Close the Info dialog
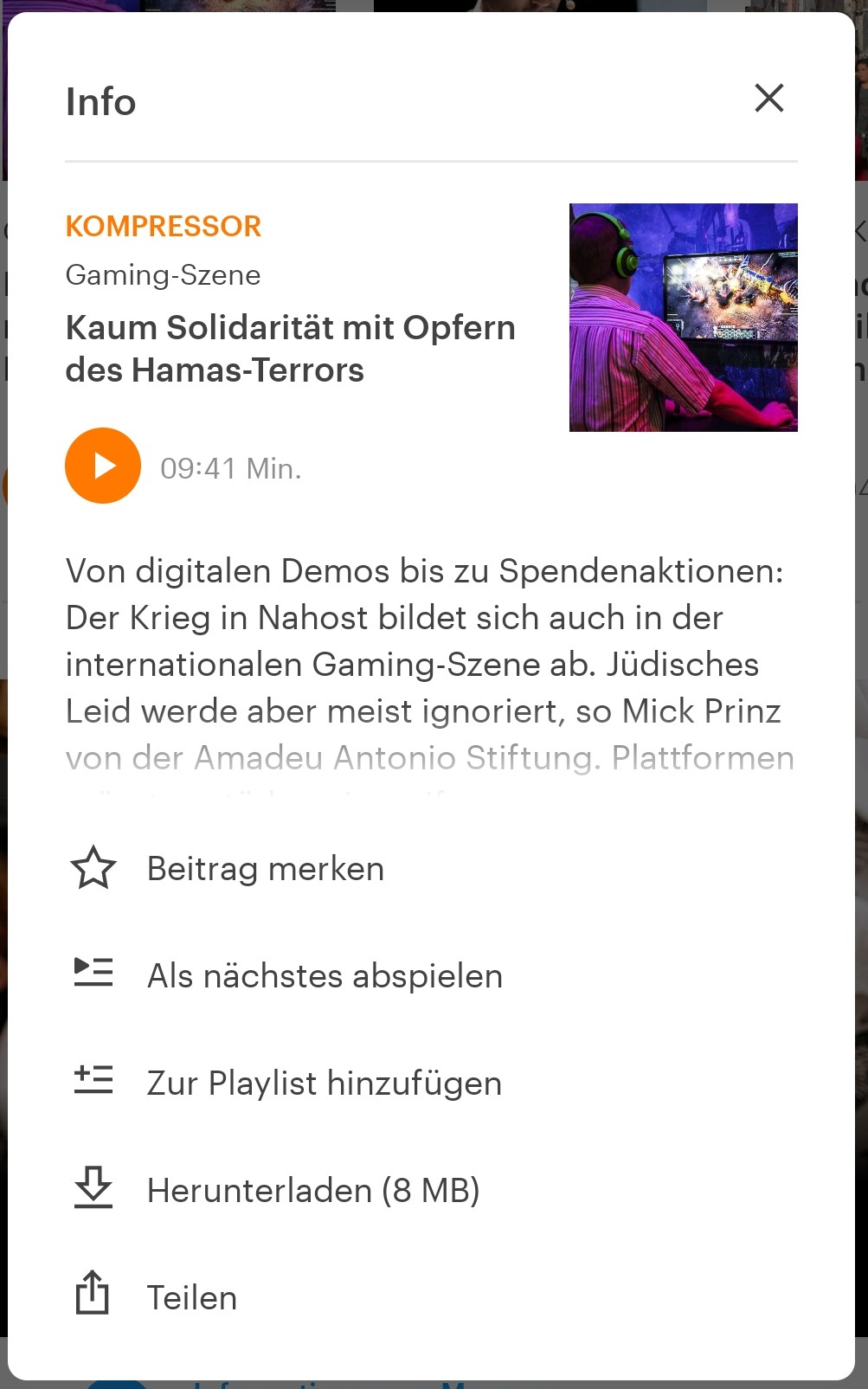The width and height of the screenshot is (868, 1389). click(768, 99)
